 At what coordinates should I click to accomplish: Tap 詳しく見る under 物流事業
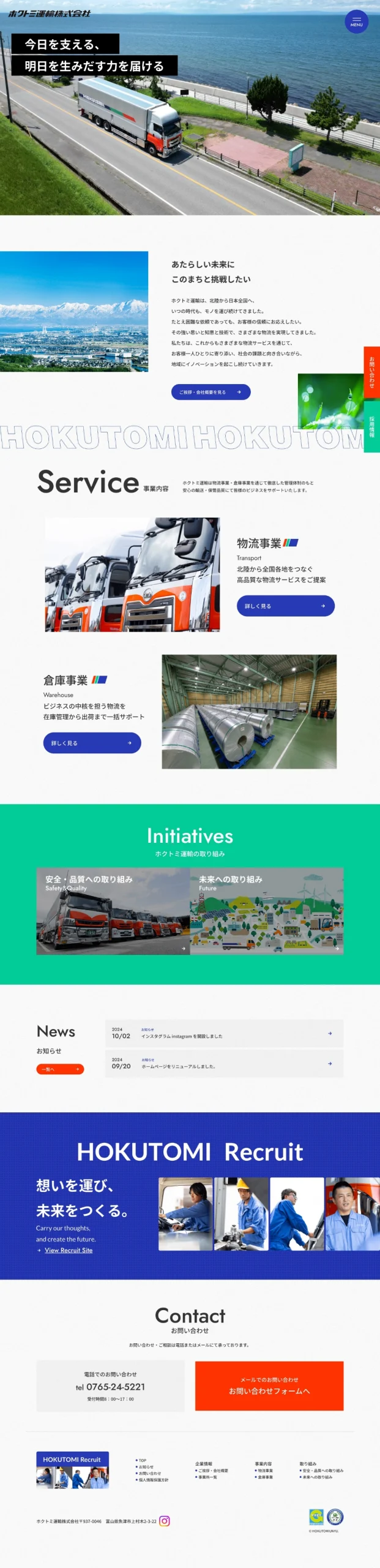coord(285,606)
